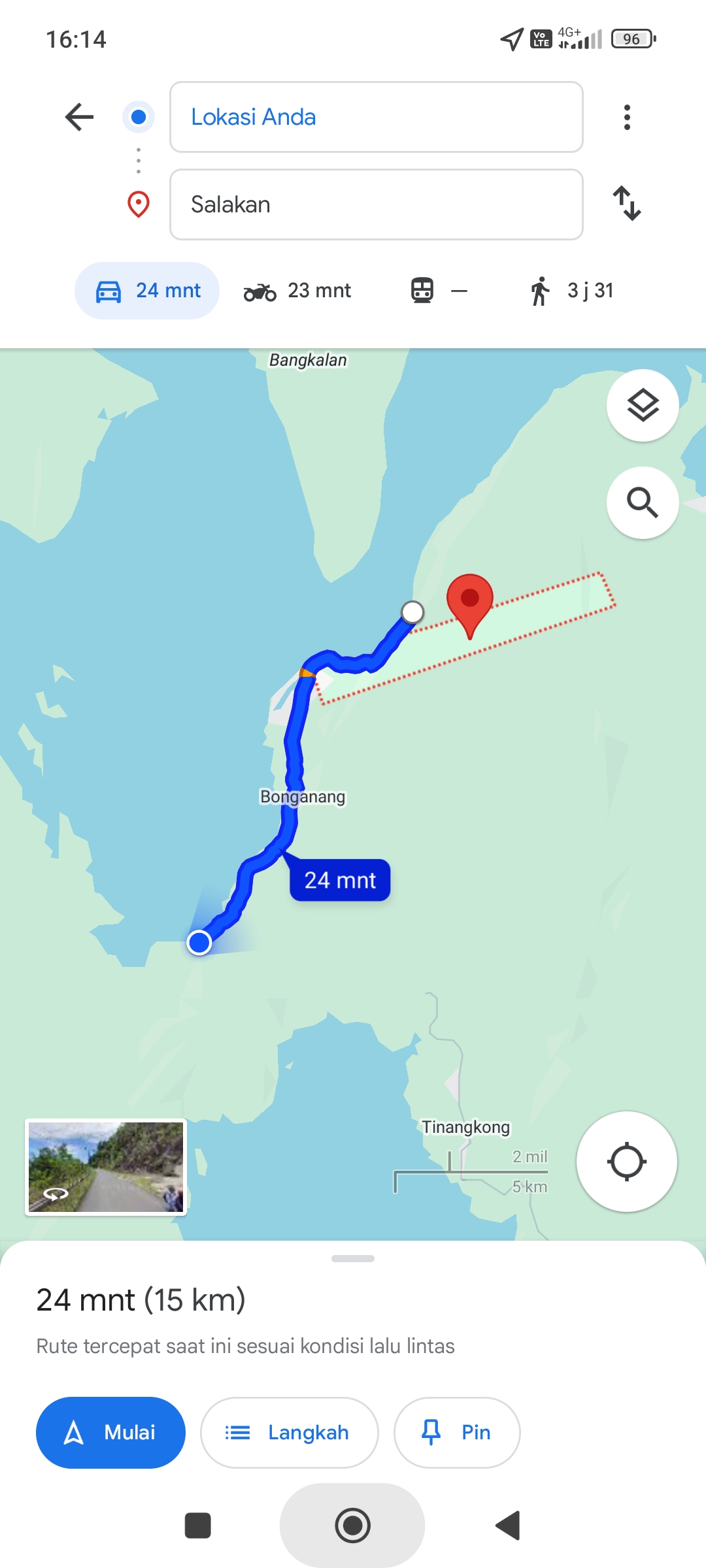View route steps via Langkah
The width and height of the screenshot is (706, 1568).
click(x=289, y=1433)
